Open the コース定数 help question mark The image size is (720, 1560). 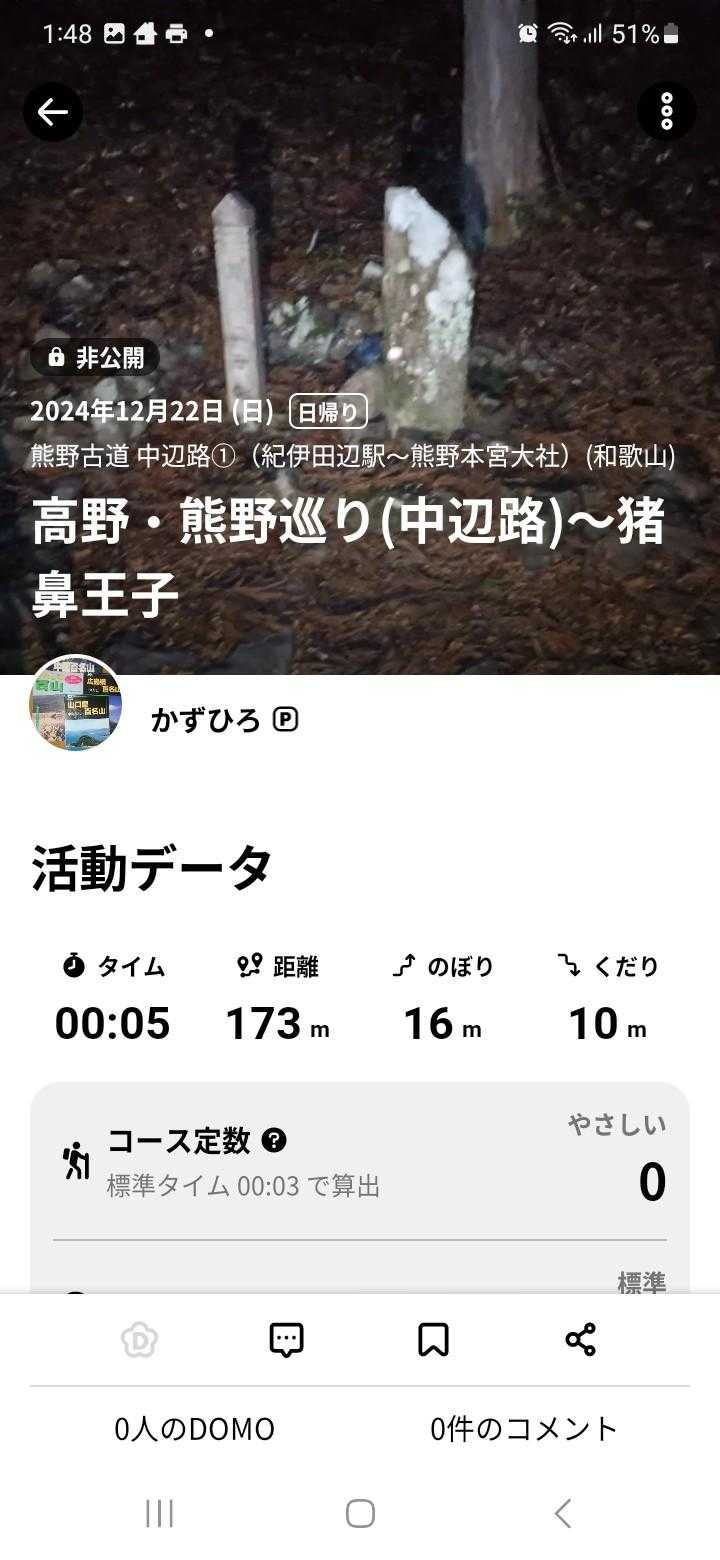274,1140
